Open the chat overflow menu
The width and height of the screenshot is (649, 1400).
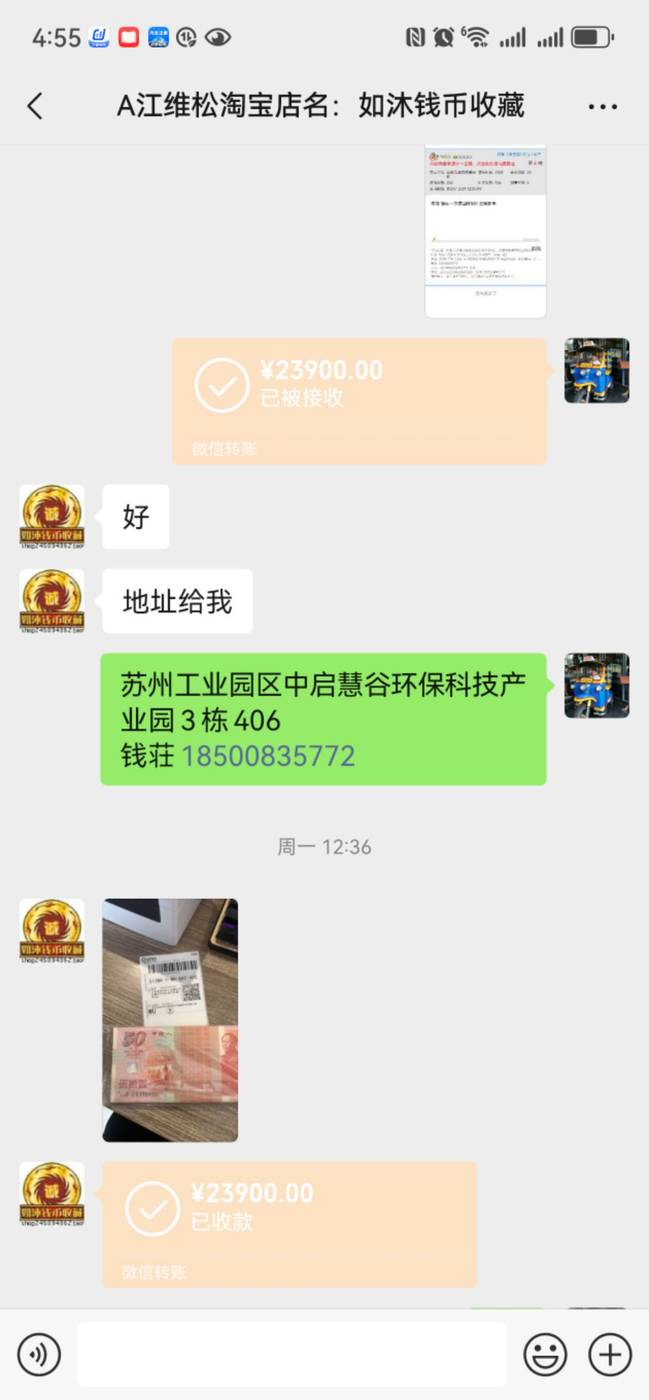click(603, 106)
